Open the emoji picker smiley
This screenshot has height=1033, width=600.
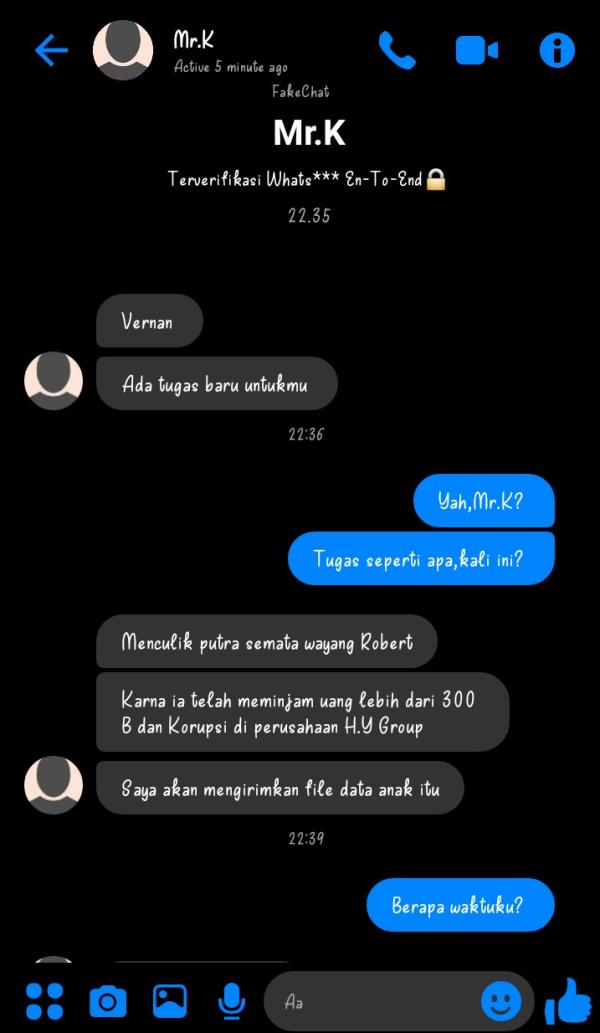(501, 1001)
